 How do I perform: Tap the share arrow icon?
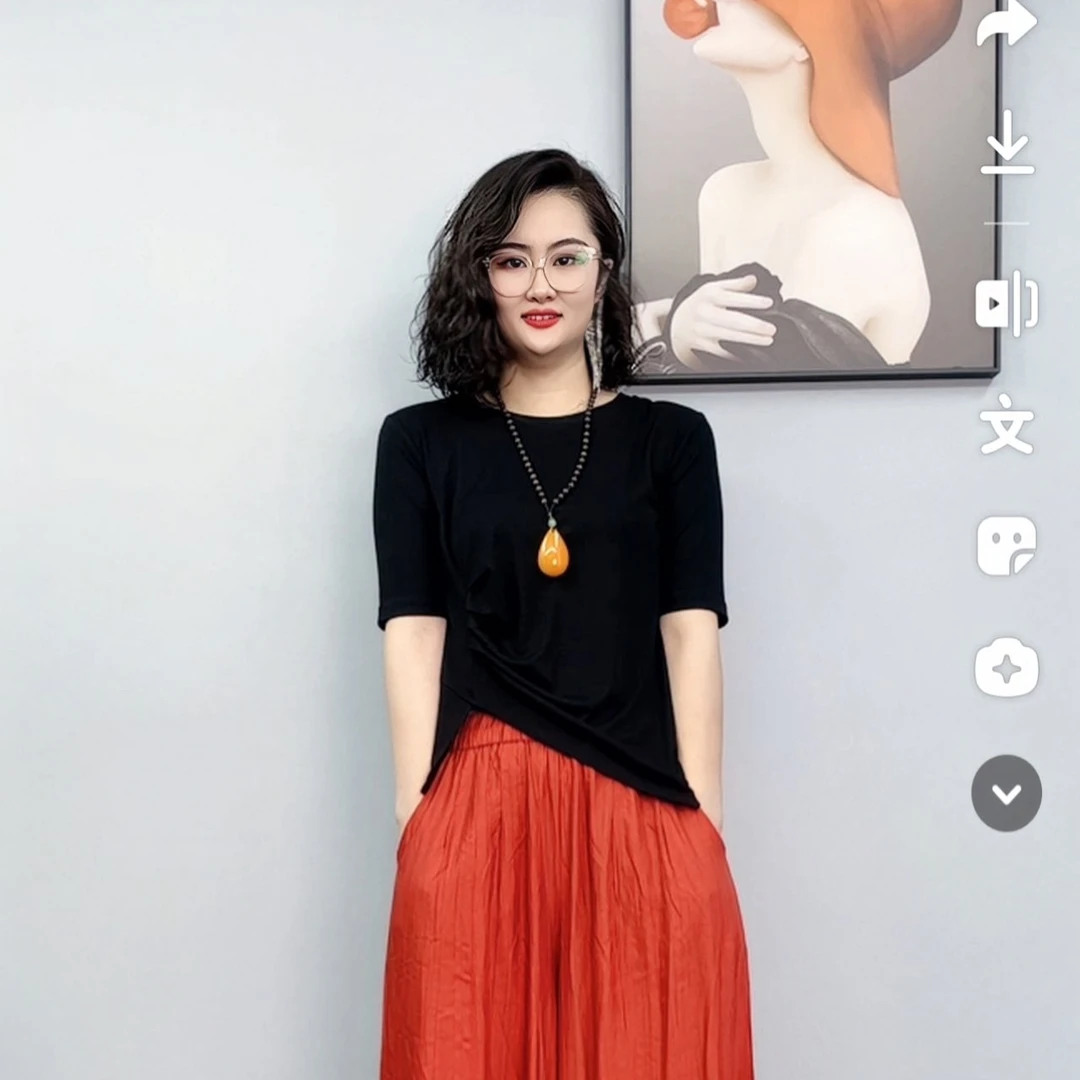pos(1006,23)
